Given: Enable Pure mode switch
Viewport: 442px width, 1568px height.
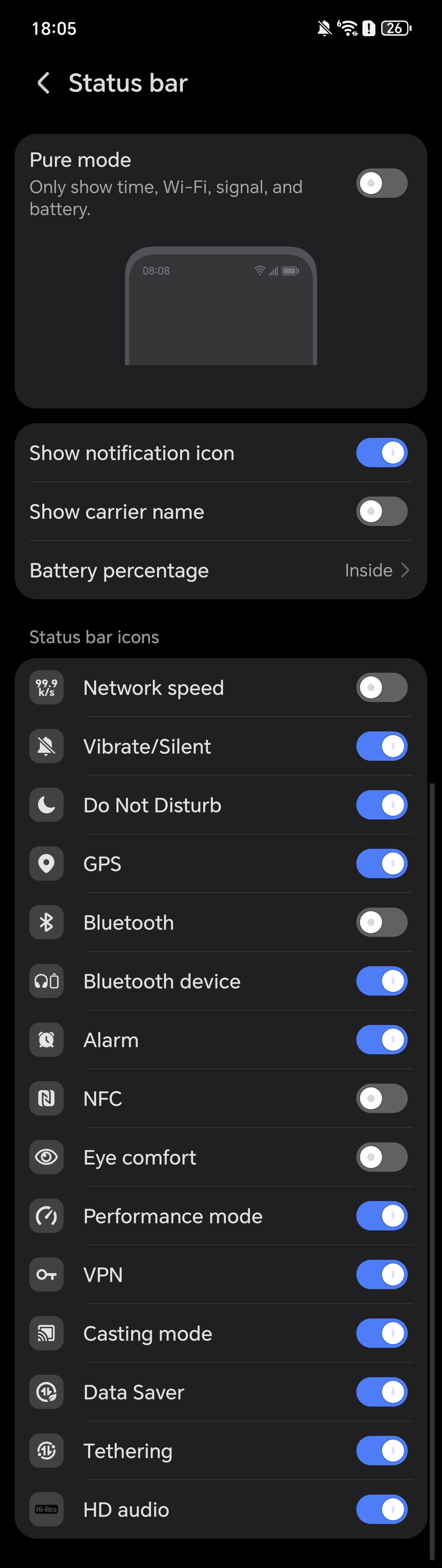Looking at the screenshot, I should click(381, 183).
